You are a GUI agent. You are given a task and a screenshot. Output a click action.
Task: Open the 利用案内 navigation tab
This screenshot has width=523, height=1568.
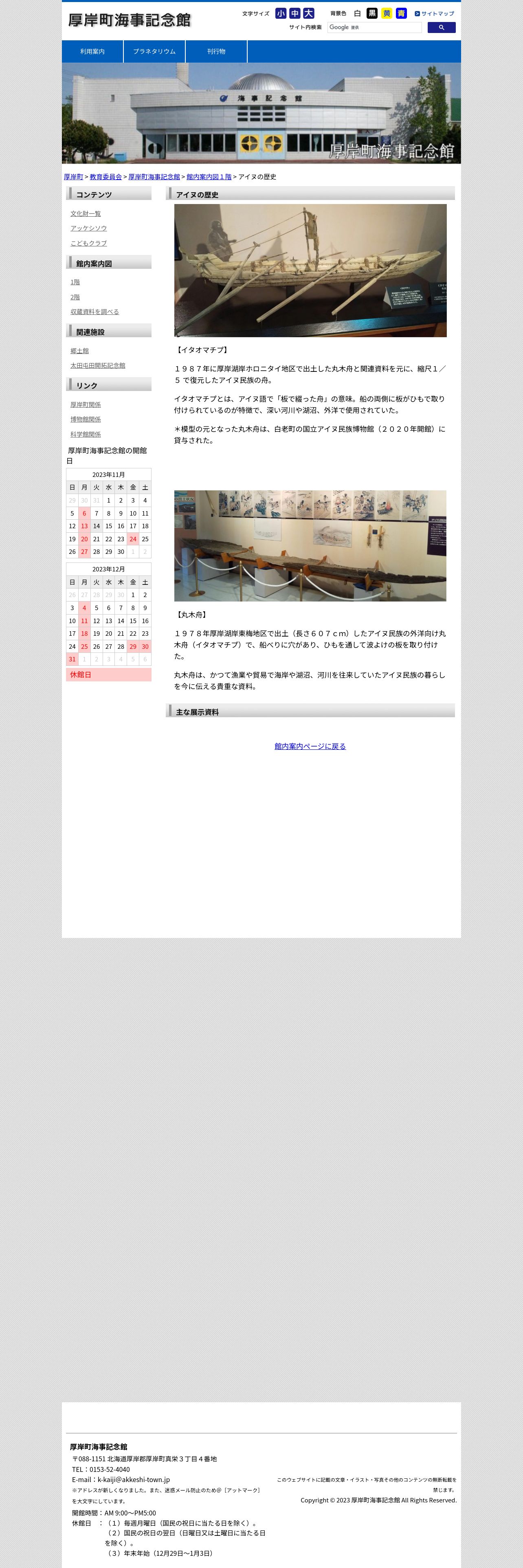click(x=92, y=52)
